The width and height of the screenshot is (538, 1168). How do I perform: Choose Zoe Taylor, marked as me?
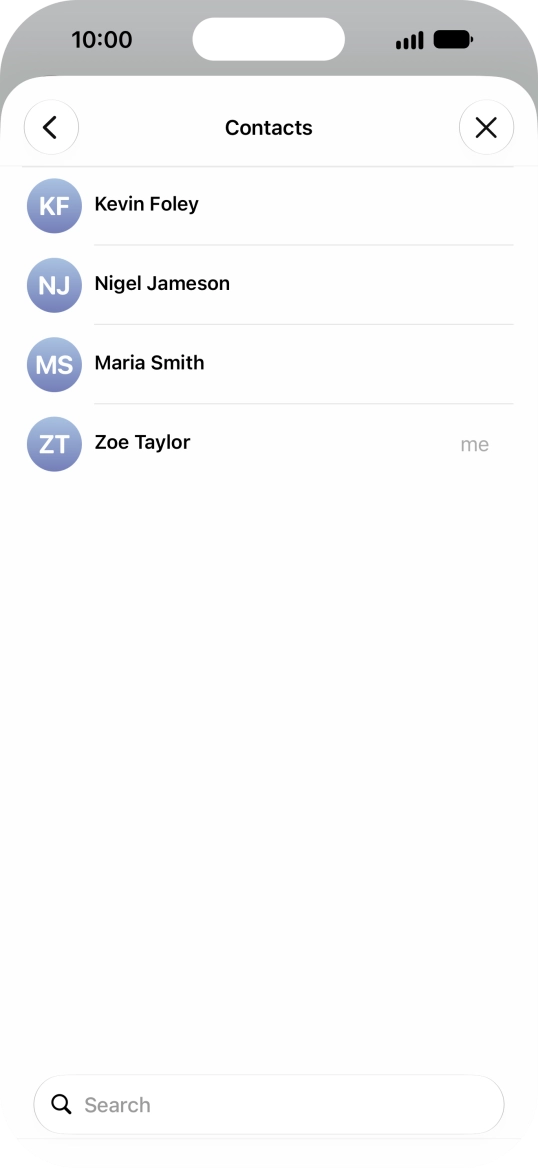[x=269, y=444]
